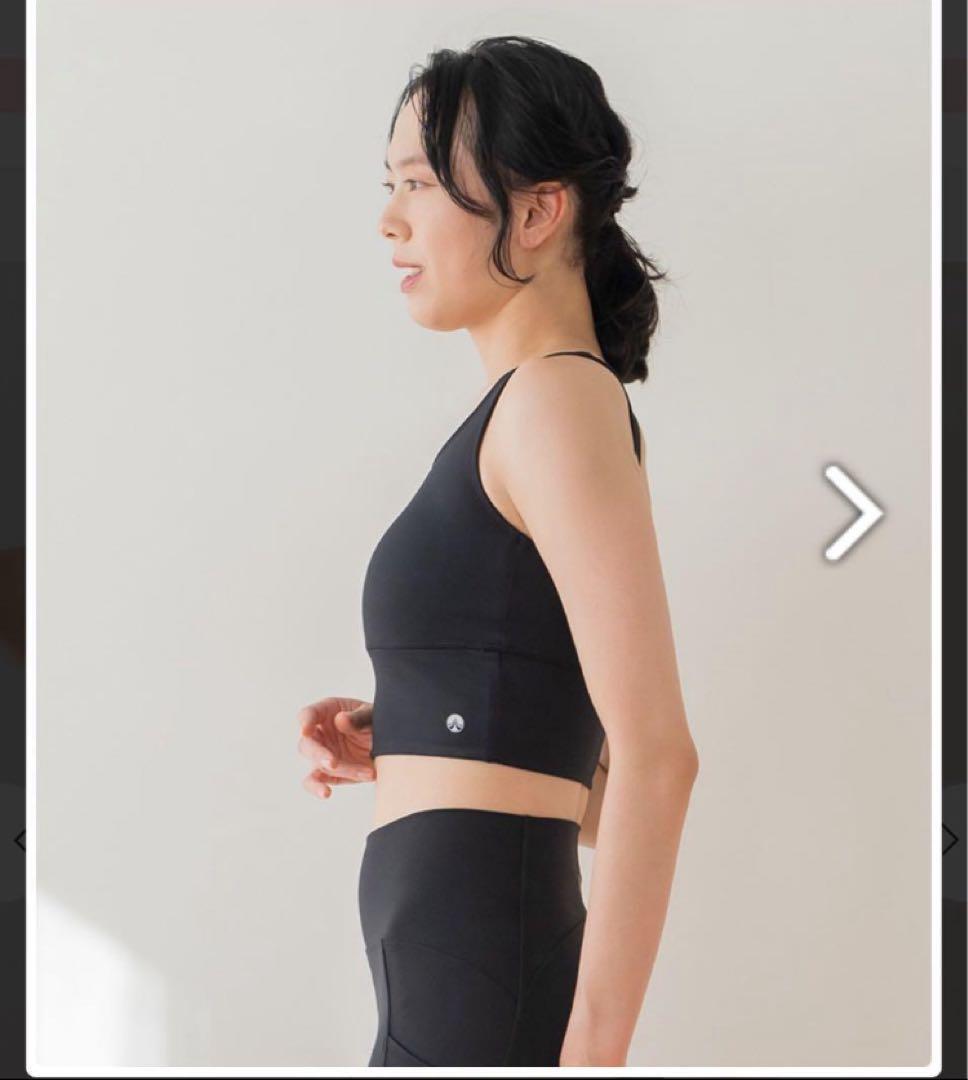Go to the next product photo
The height and width of the screenshot is (1080, 968).
(852, 512)
